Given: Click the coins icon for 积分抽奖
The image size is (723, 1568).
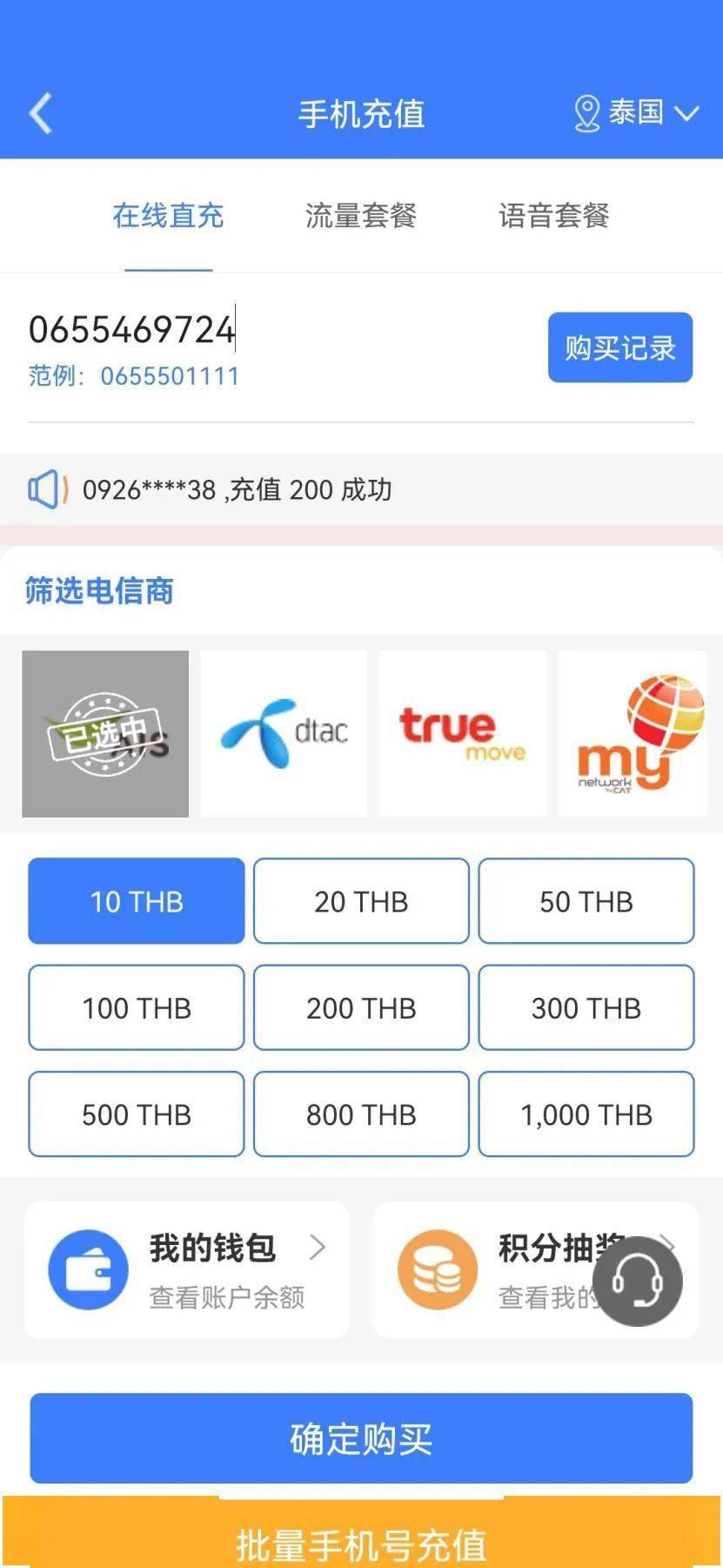Looking at the screenshot, I should click(438, 1269).
